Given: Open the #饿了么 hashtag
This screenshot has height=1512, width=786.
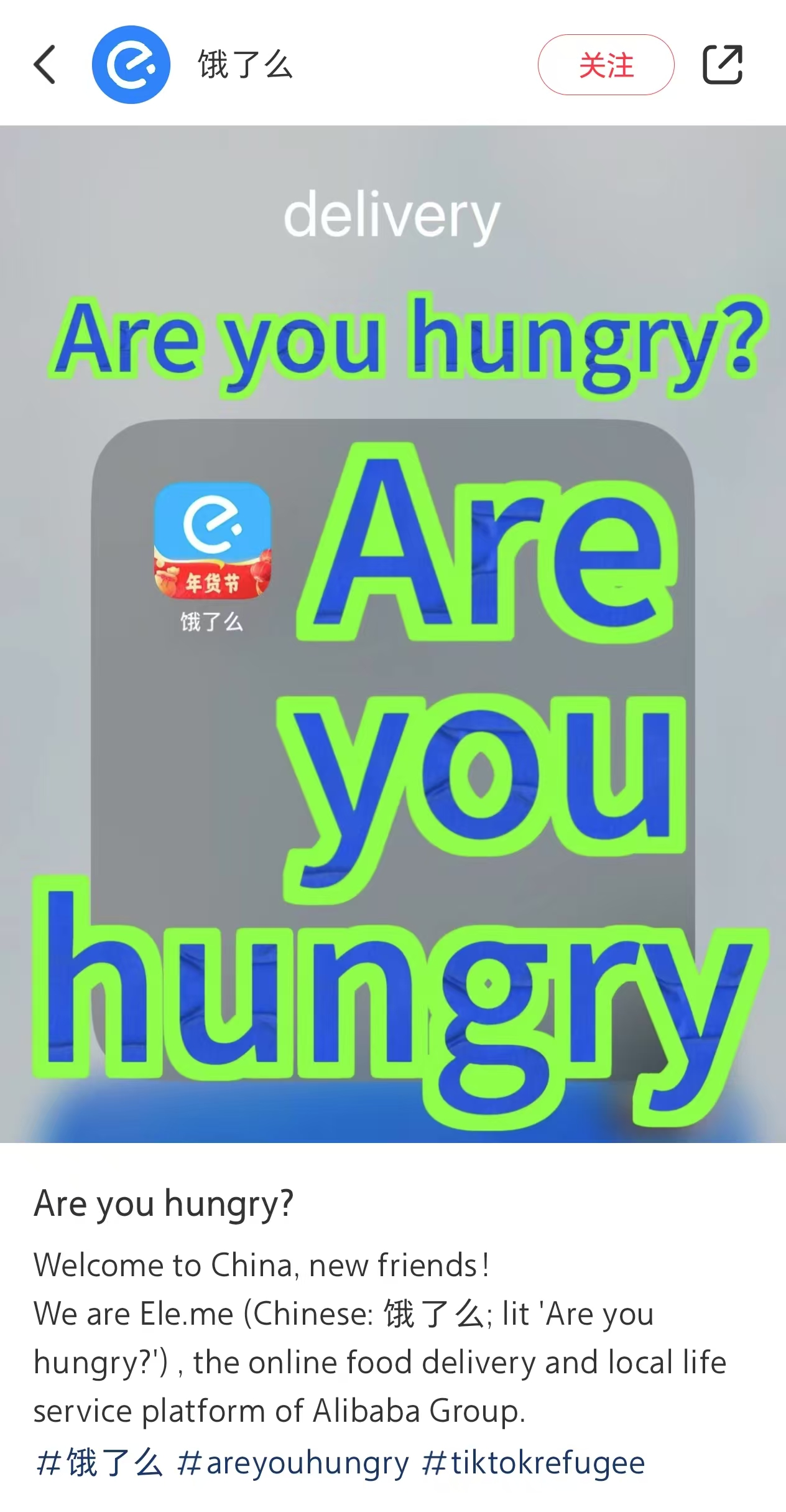Looking at the screenshot, I should [99, 1463].
